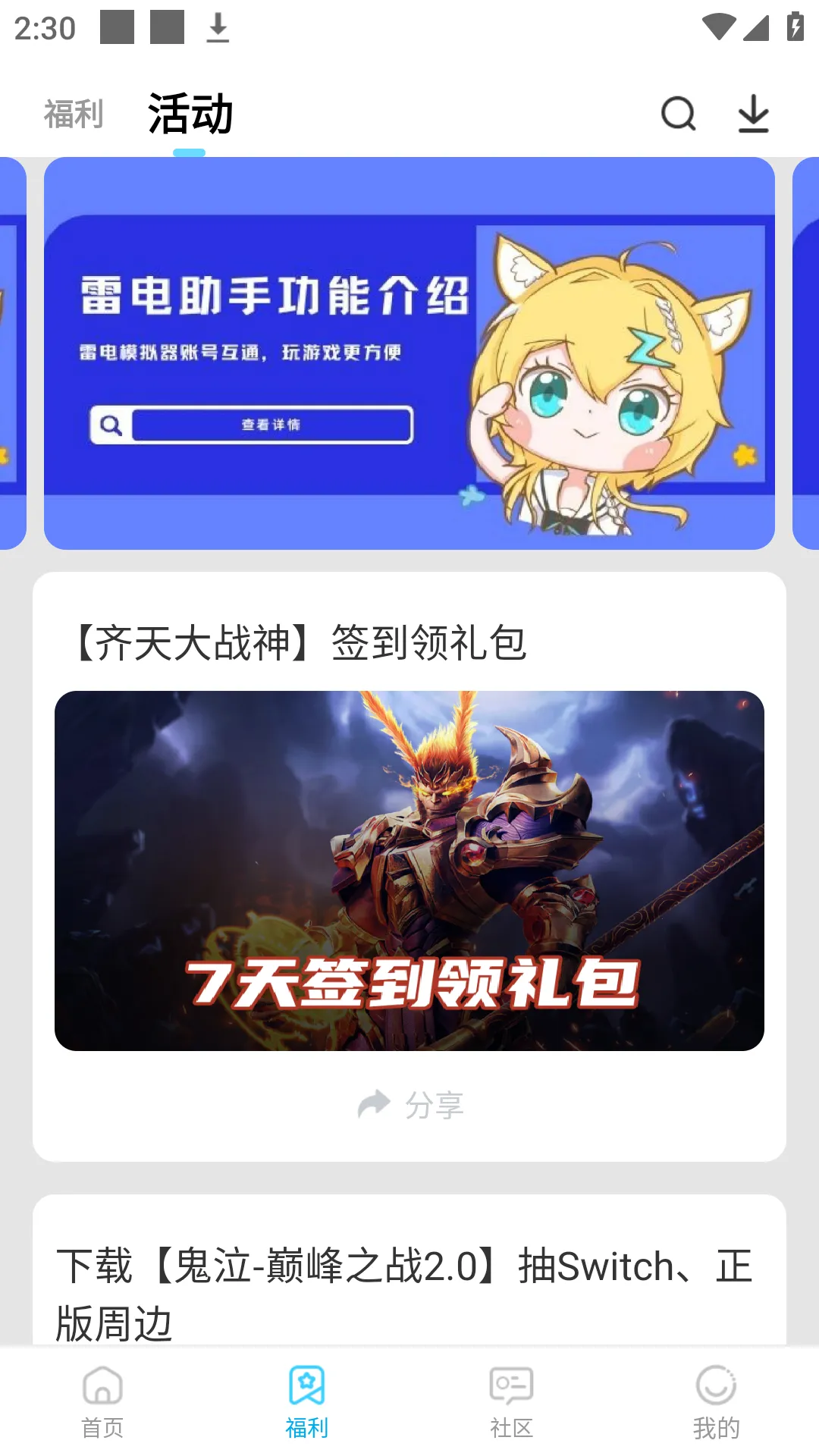Select the 福利 bottom navigation tab
Image resolution: width=819 pixels, height=1456 pixels.
(x=307, y=1401)
